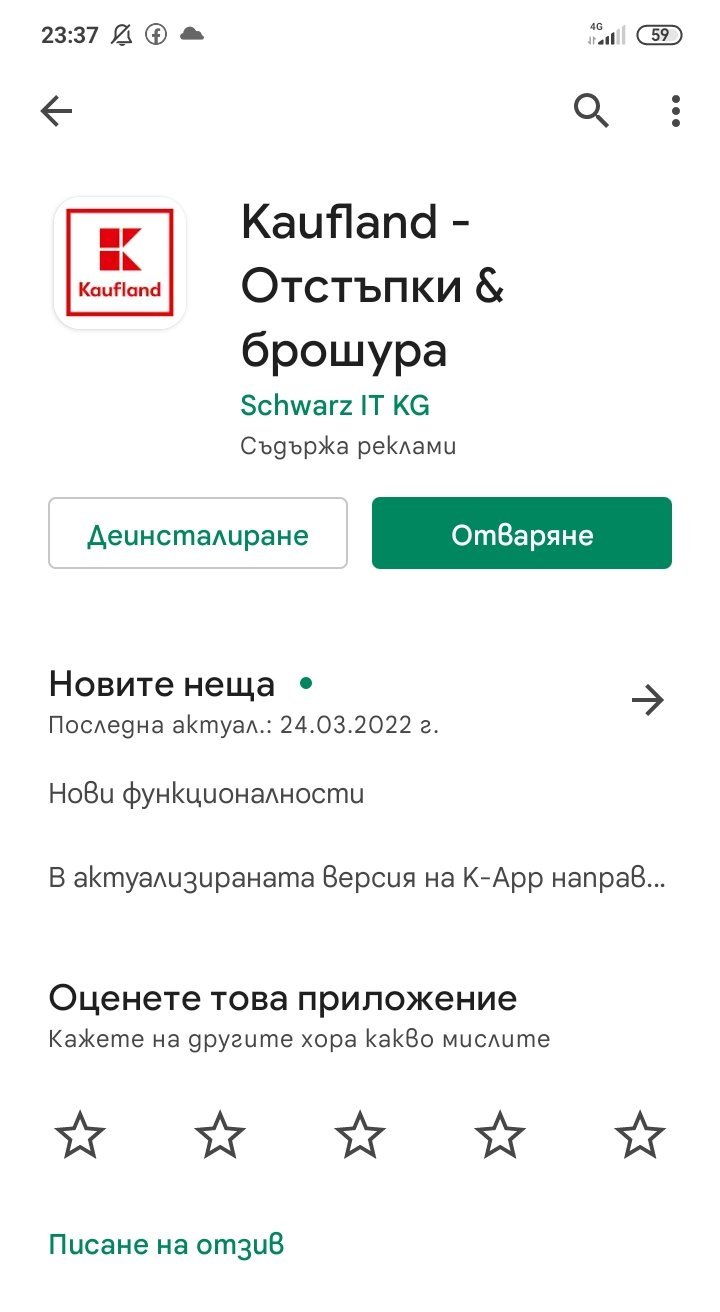The height and width of the screenshot is (1312, 720).
Task: Rate the app five stars
Action: 640,1135
